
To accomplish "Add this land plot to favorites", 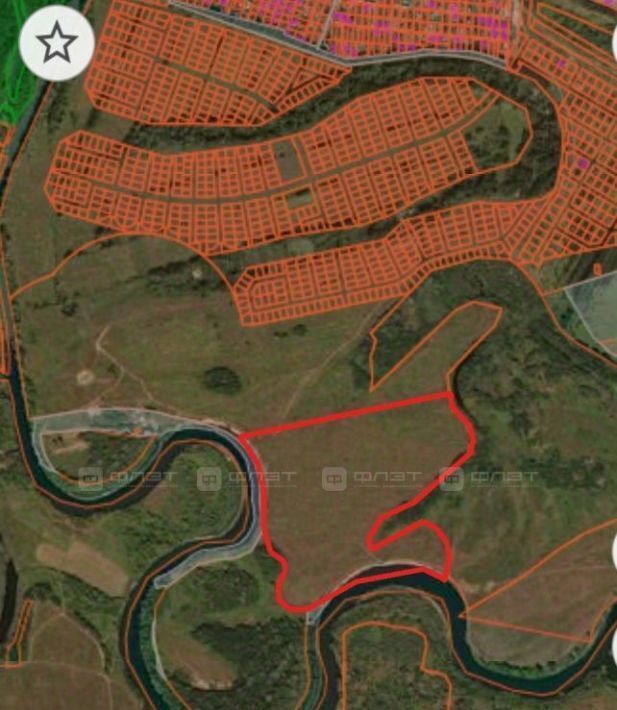I will point(57,43).
